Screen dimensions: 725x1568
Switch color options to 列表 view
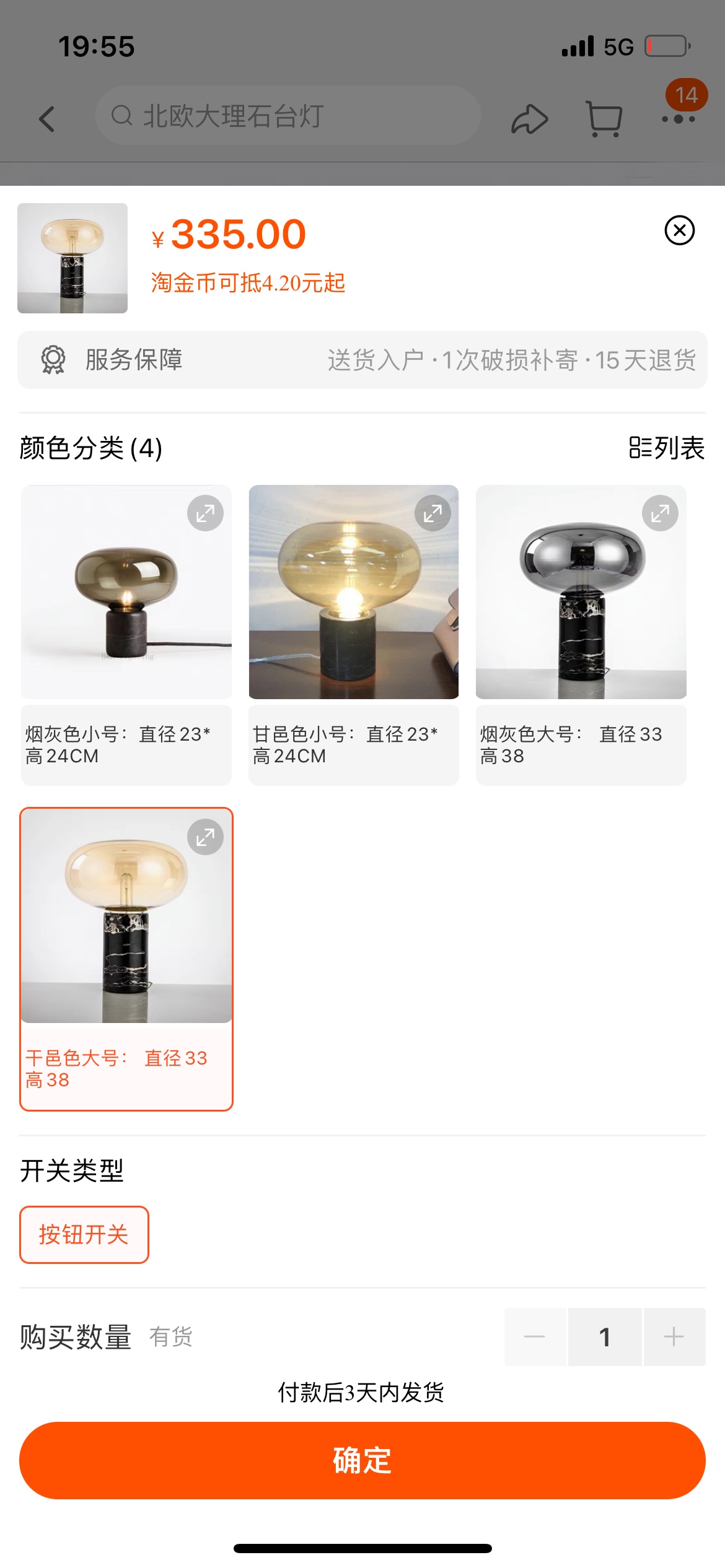point(667,448)
